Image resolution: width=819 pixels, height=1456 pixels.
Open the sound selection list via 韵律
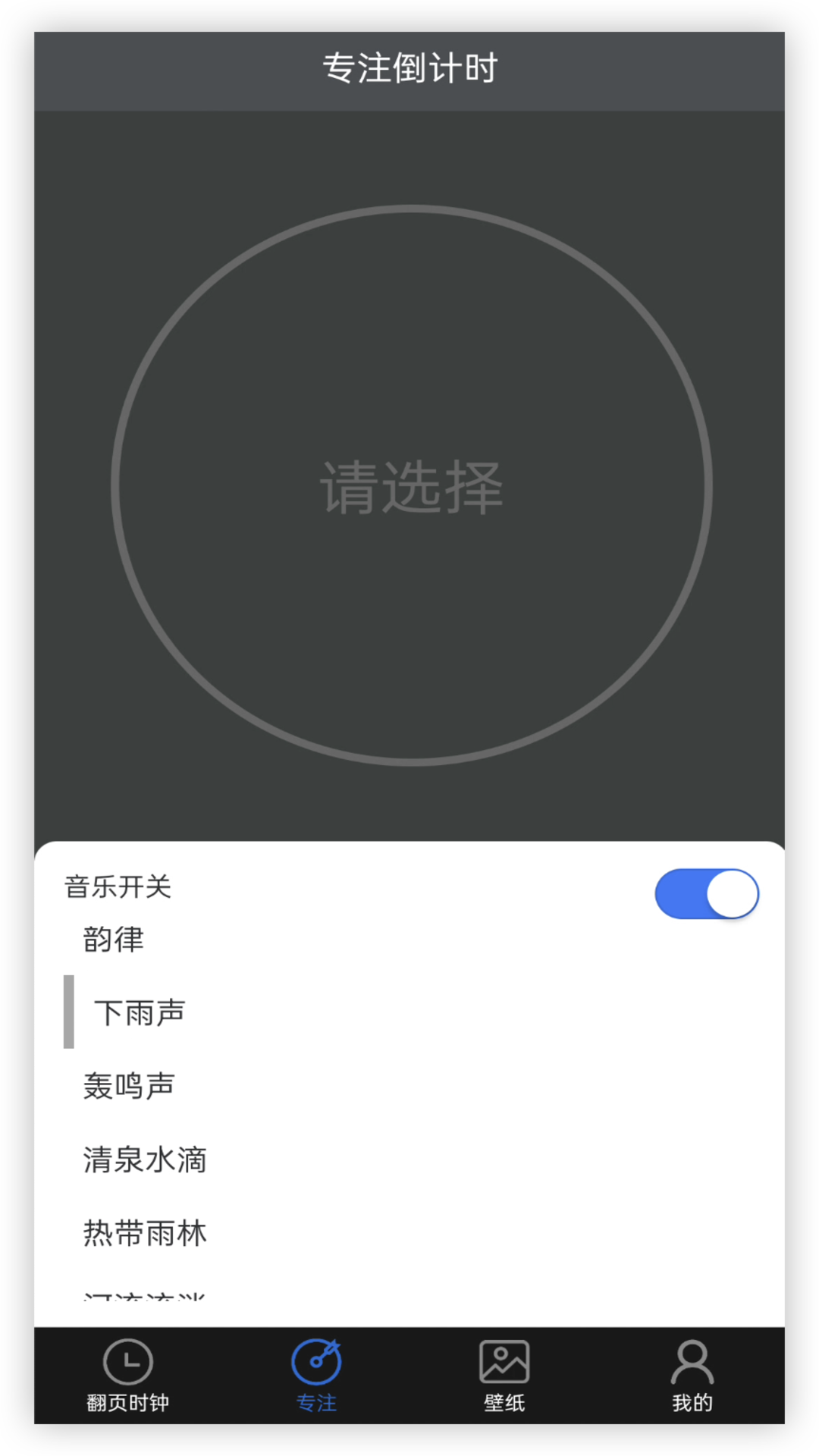pos(114,940)
